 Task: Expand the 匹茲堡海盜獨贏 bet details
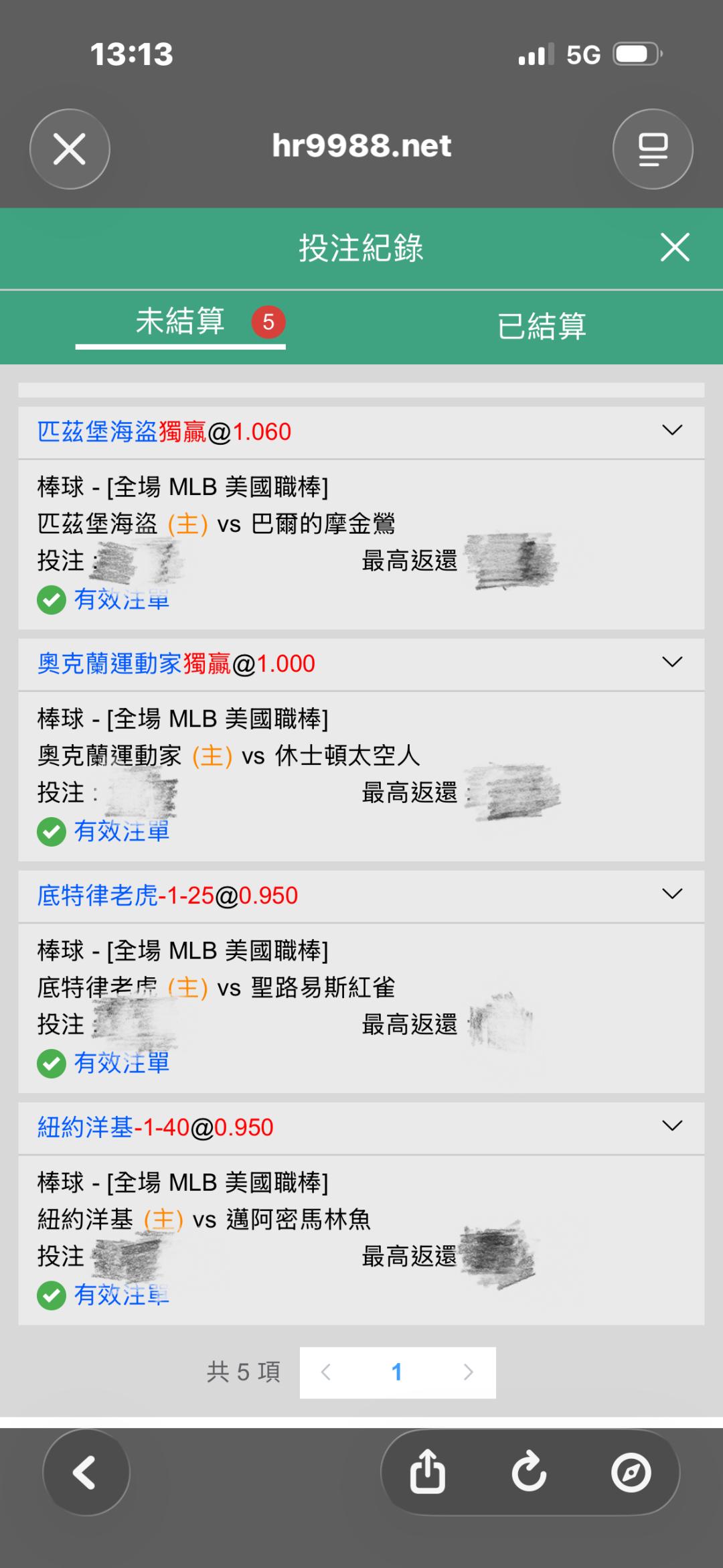[672, 430]
